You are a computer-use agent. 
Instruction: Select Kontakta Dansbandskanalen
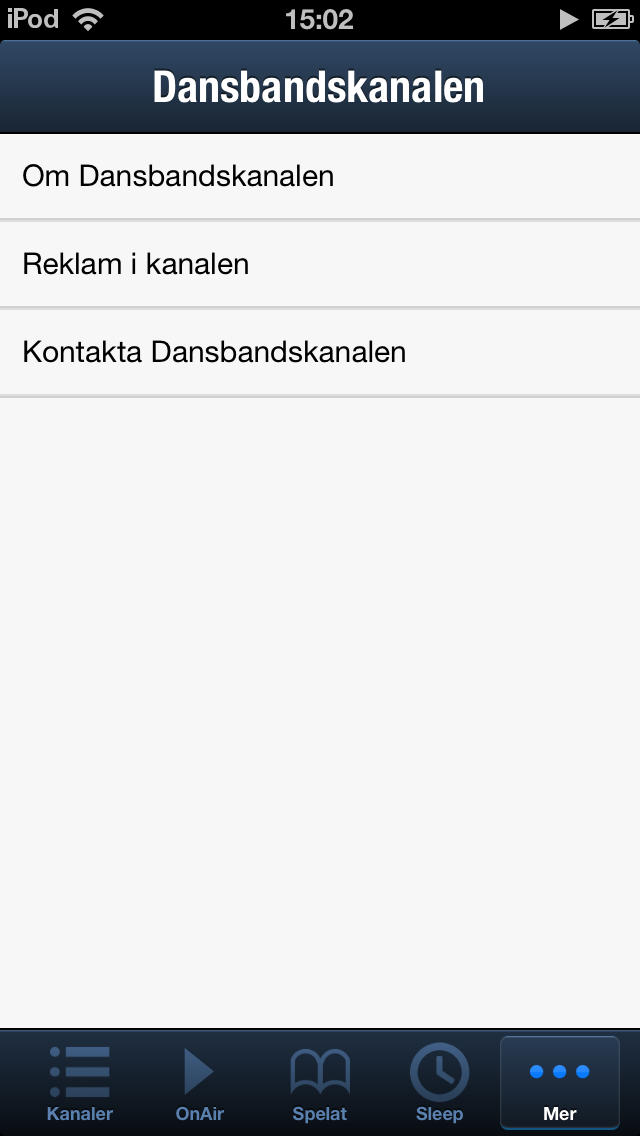tap(320, 352)
